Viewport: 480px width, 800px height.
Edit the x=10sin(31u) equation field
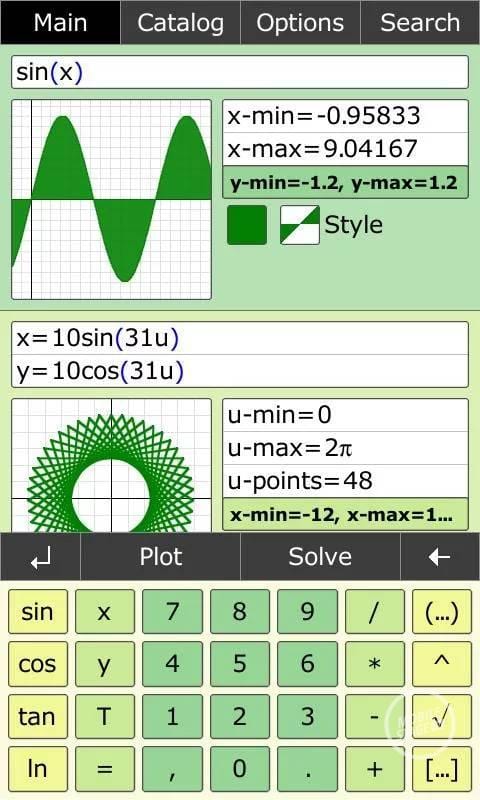[240, 338]
